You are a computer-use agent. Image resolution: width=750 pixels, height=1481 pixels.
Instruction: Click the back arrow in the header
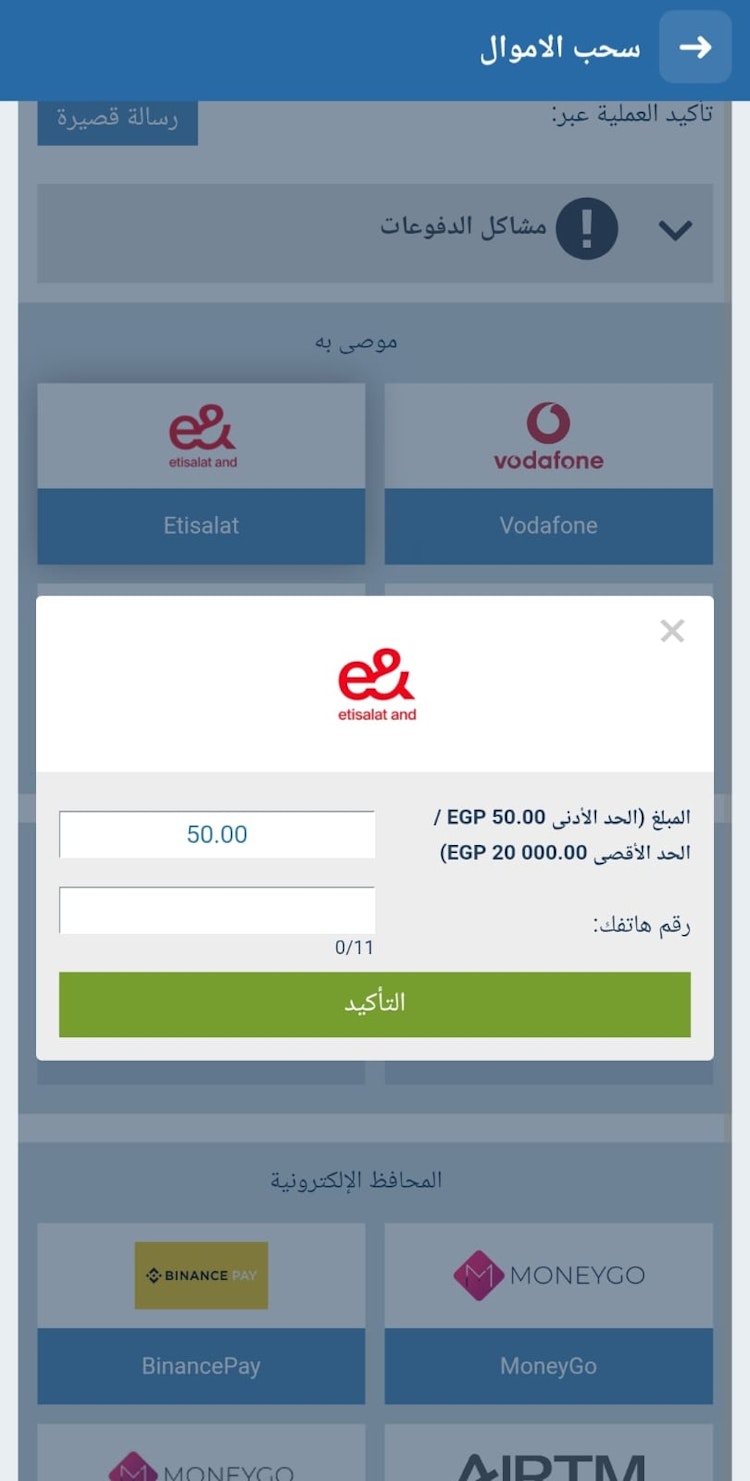(x=696, y=46)
